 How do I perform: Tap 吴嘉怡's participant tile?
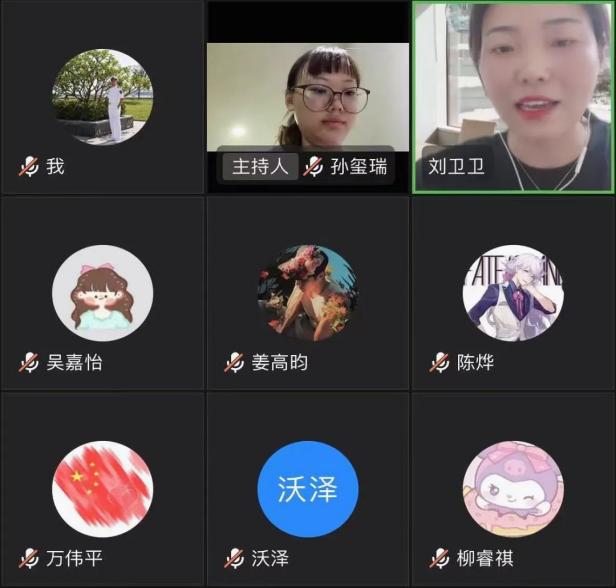pos(102,293)
